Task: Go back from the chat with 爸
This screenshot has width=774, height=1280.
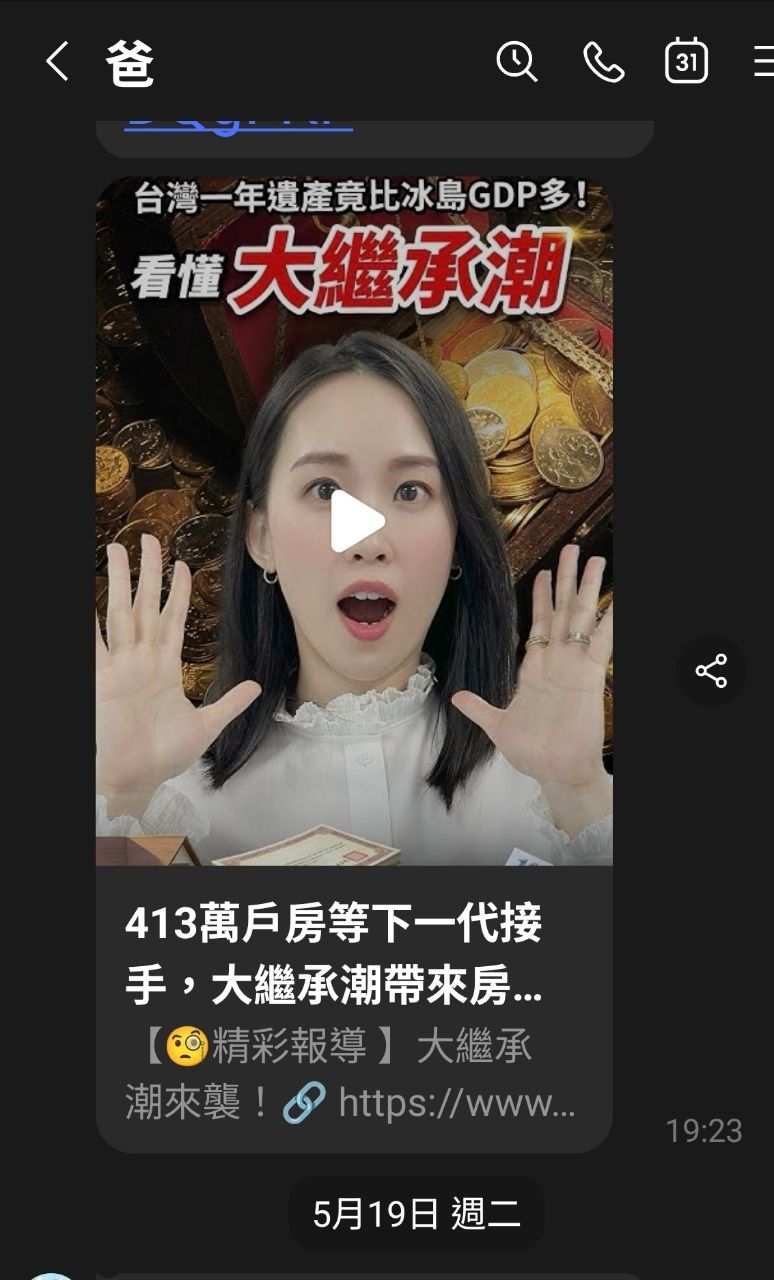Action: (57, 62)
